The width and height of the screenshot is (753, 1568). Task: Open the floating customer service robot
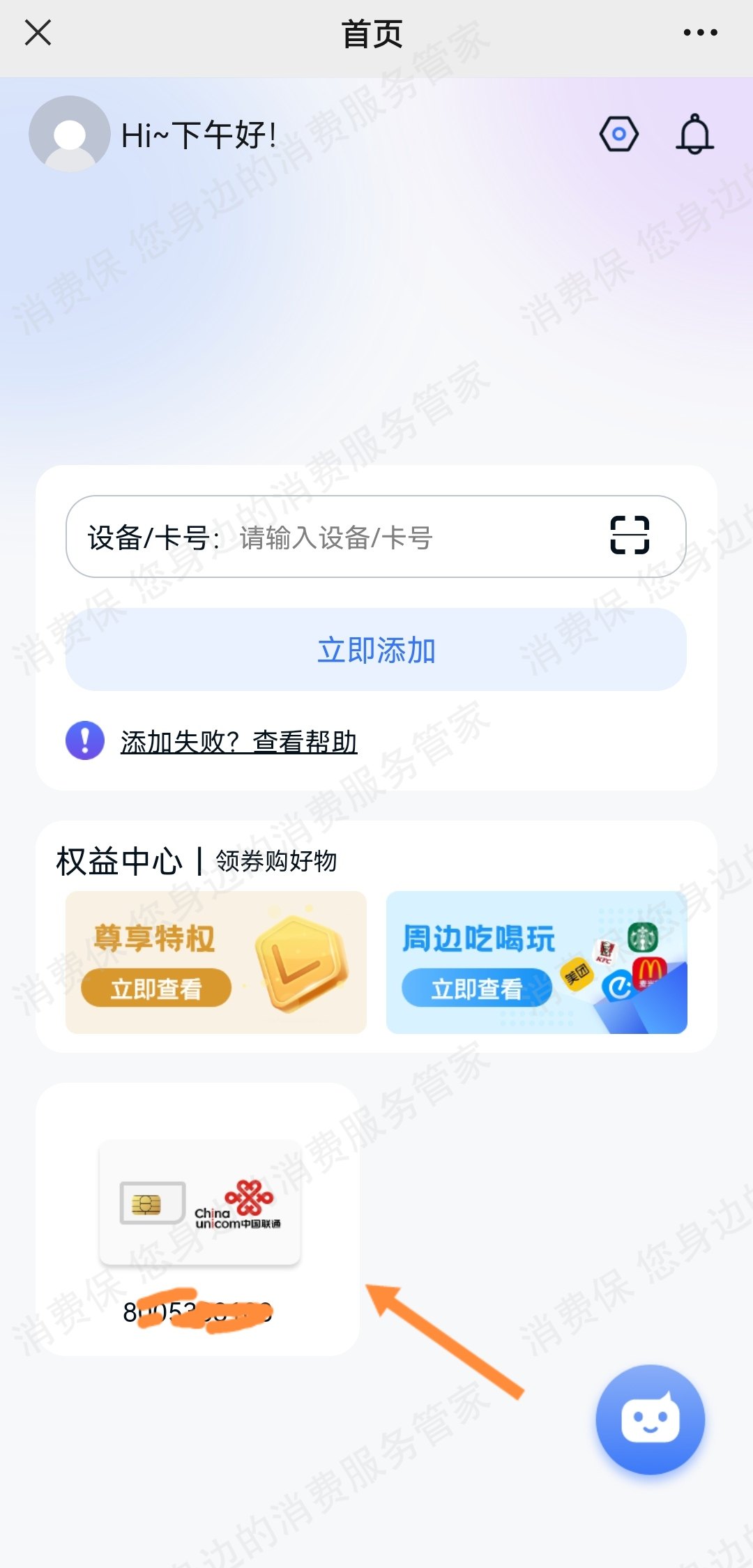tap(650, 1419)
